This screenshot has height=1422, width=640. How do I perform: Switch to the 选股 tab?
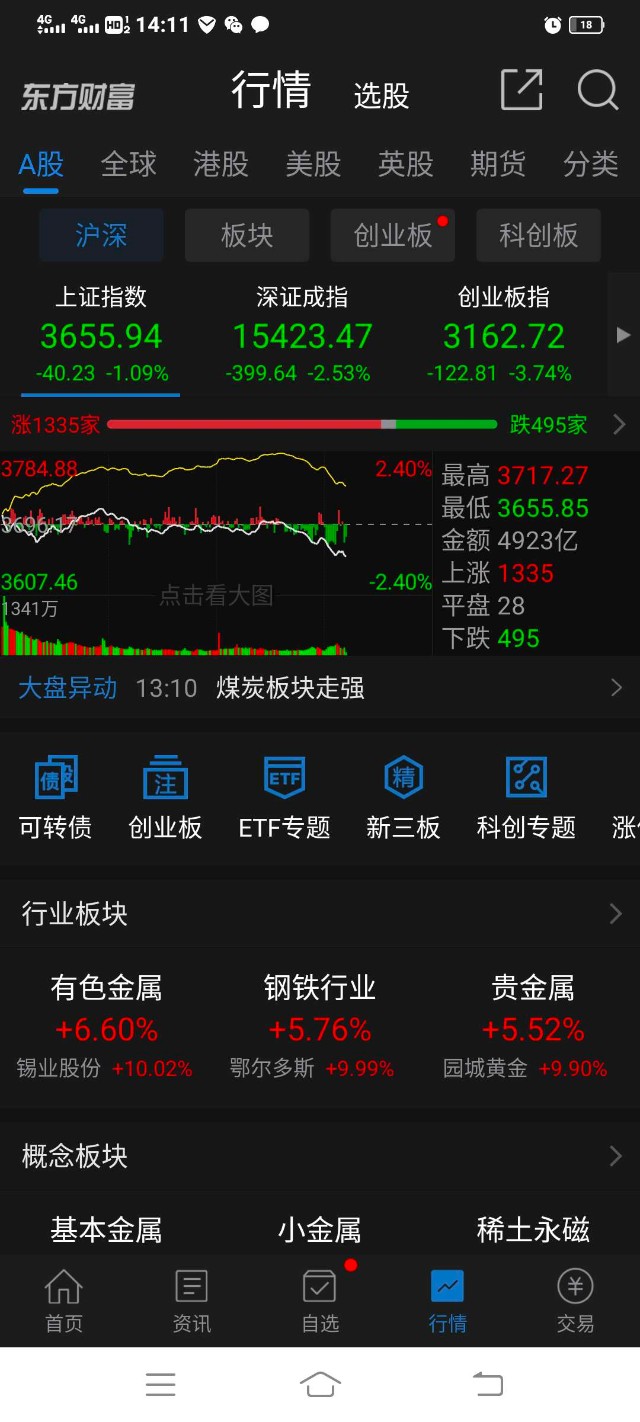pyautogui.click(x=381, y=96)
